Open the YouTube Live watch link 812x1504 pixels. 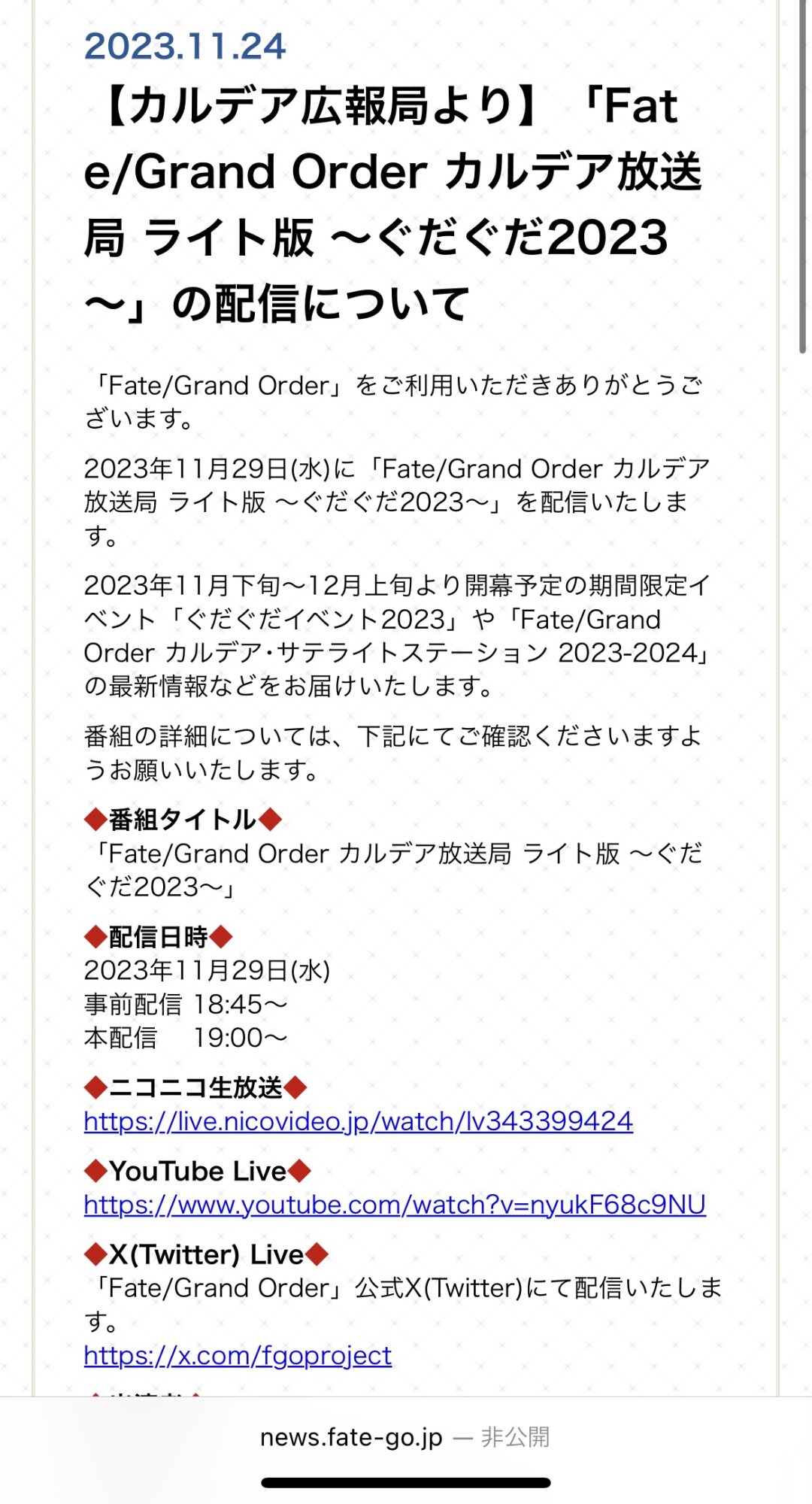(x=394, y=1205)
